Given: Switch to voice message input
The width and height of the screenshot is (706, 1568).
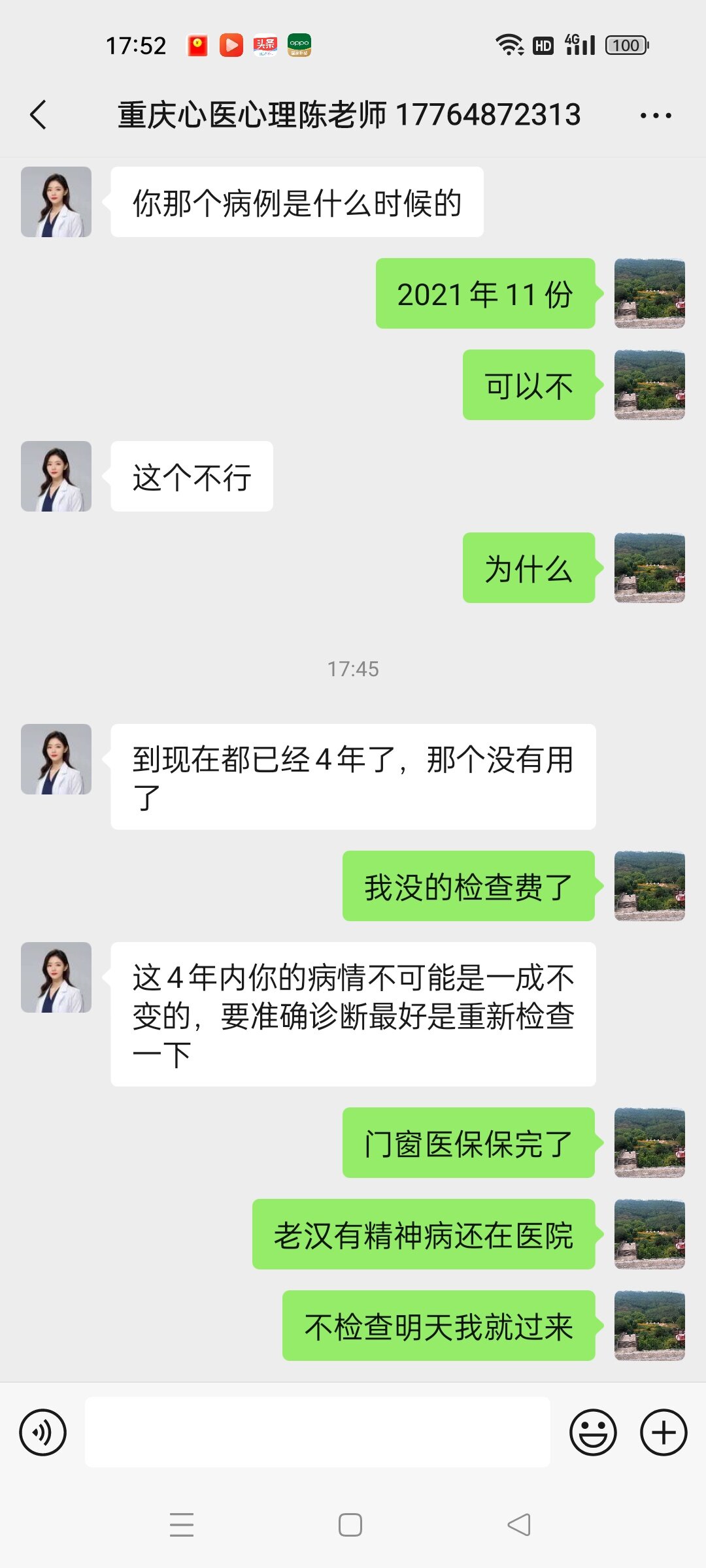Looking at the screenshot, I should pyautogui.click(x=43, y=1433).
